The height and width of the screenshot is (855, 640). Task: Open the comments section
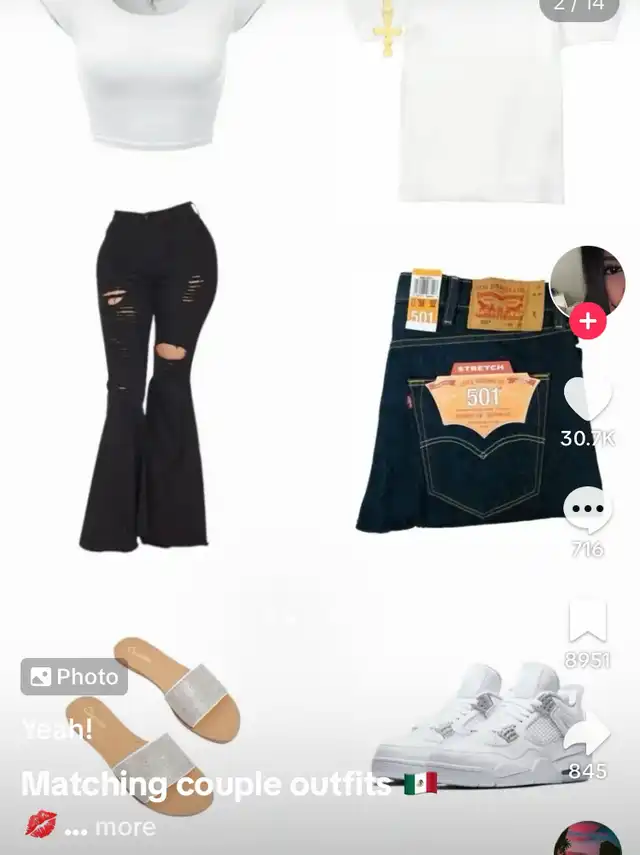tap(587, 510)
